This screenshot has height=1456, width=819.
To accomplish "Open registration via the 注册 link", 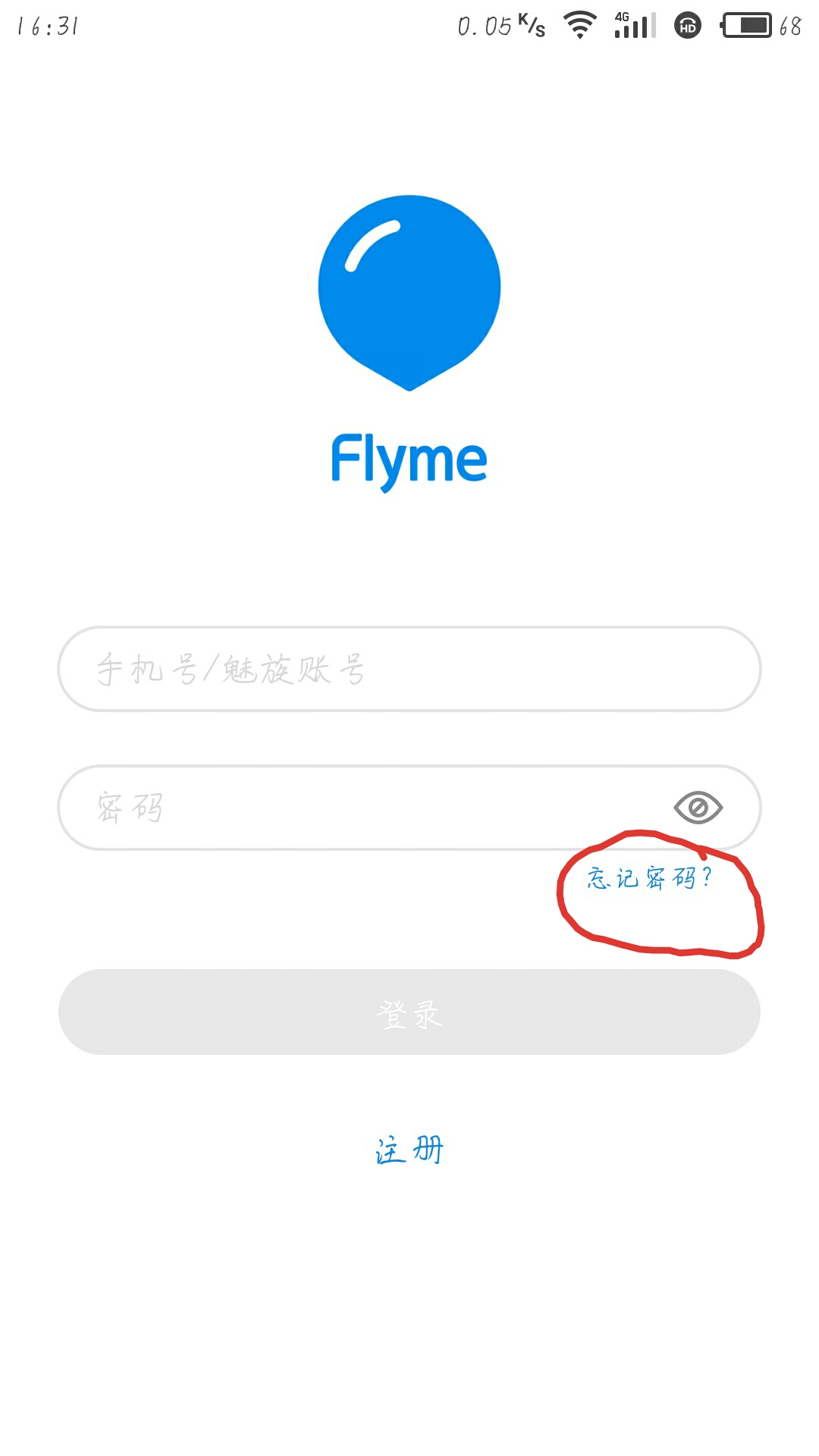I will [408, 1149].
